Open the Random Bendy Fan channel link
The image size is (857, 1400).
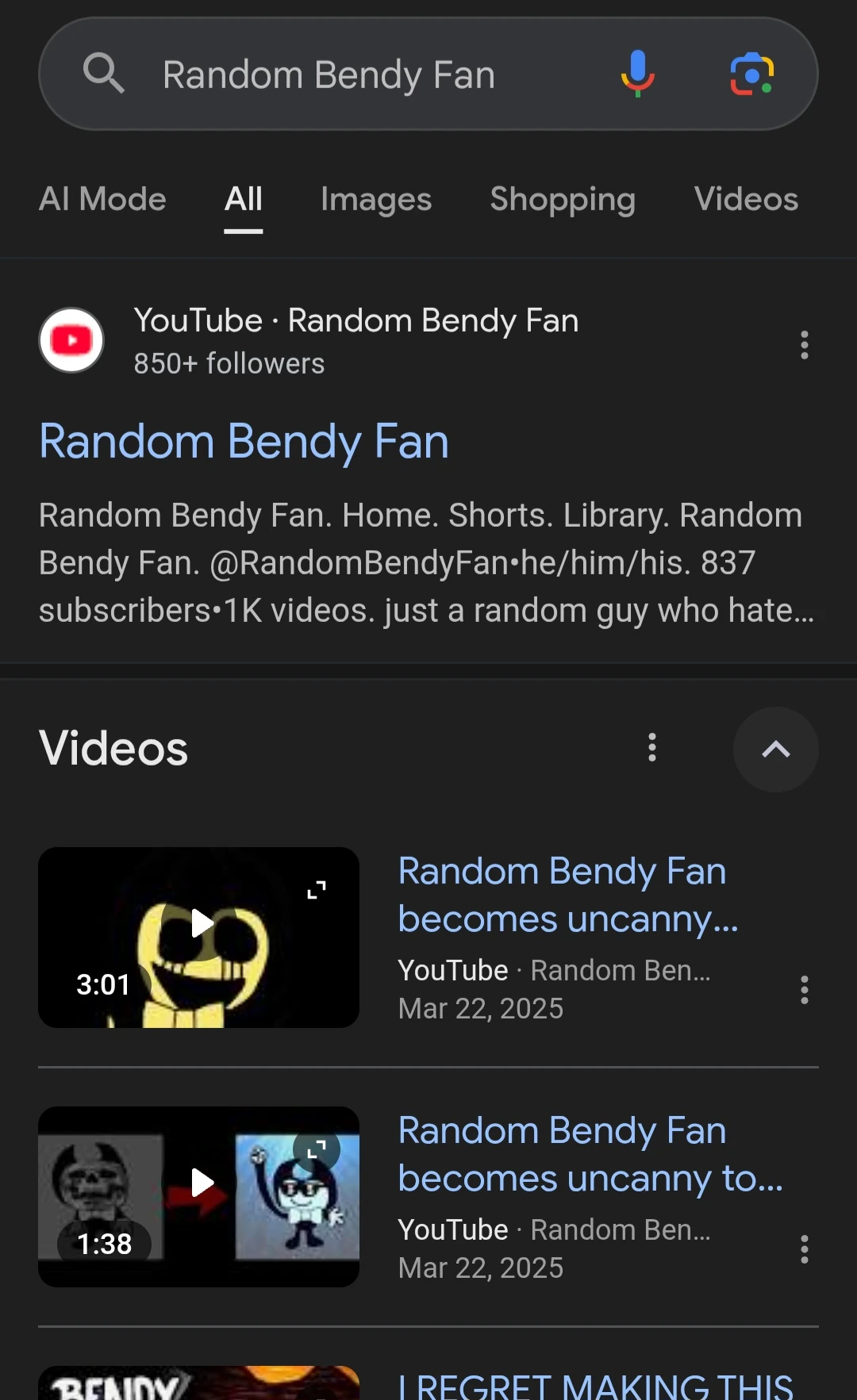(x=244, y=442)
